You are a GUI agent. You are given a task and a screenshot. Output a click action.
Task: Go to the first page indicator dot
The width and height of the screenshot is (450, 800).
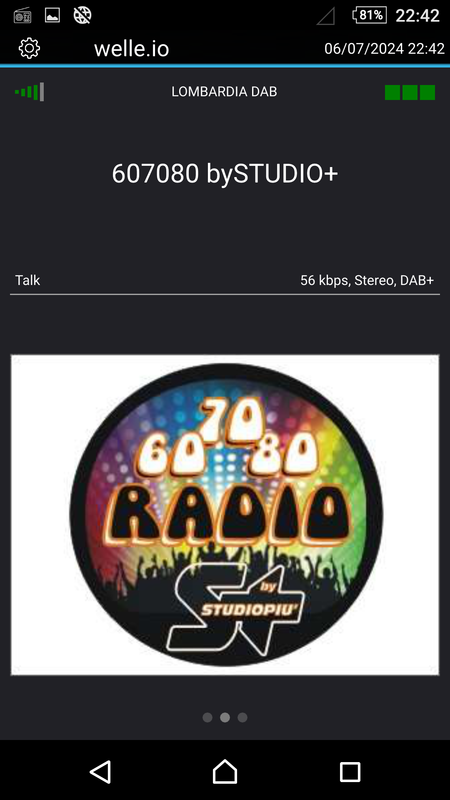(207, 717)
